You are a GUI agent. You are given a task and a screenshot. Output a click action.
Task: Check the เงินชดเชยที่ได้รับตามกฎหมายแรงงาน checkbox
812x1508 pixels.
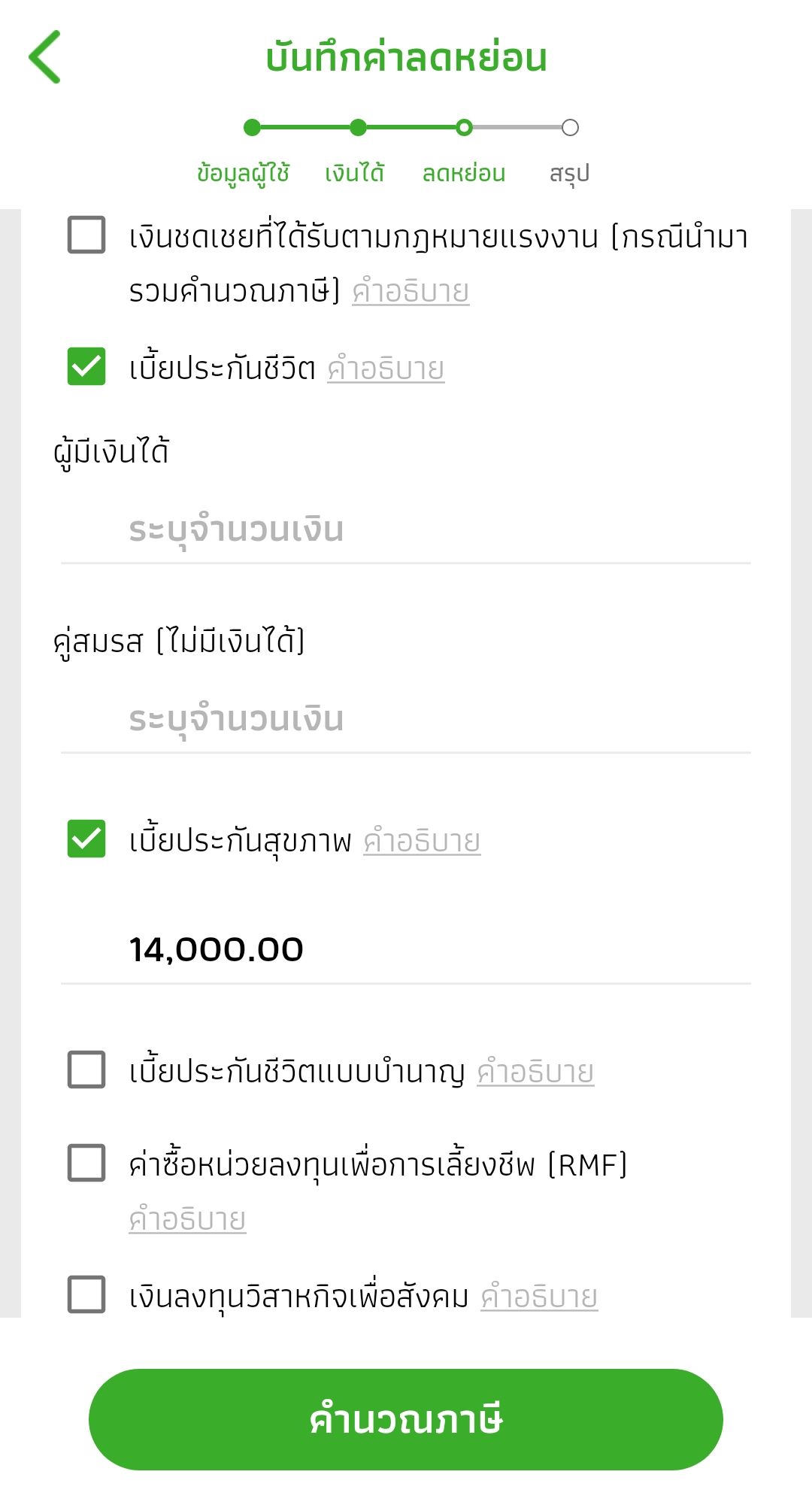pos(86,235)
